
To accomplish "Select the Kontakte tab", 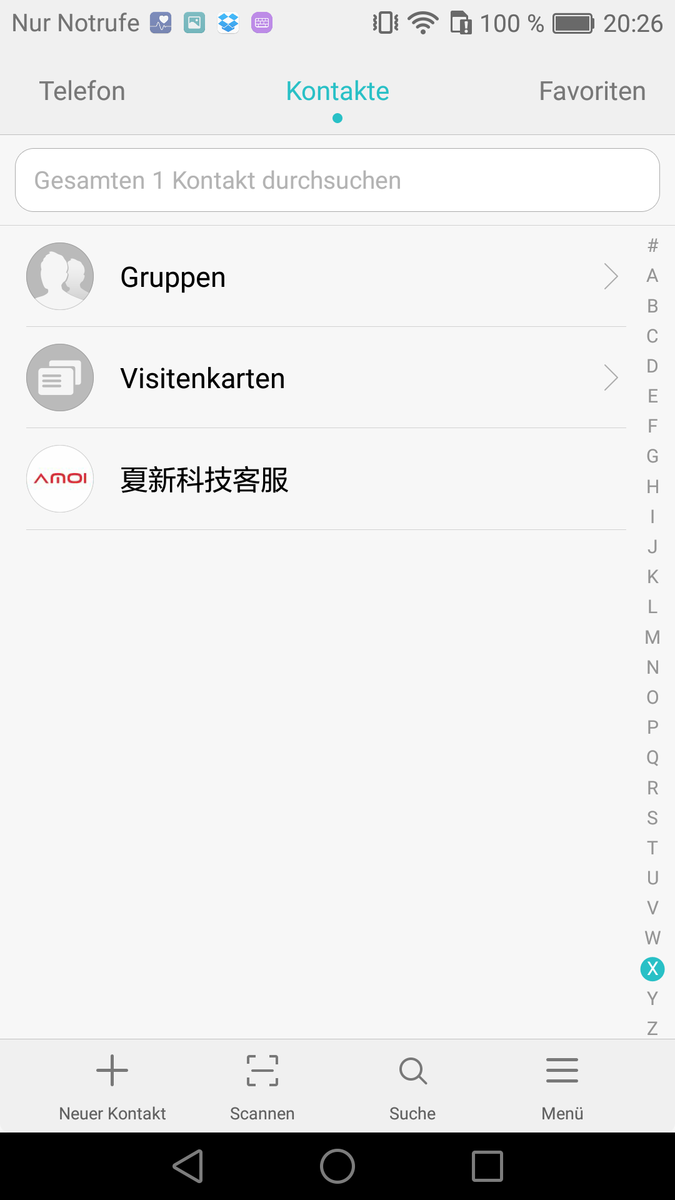I will [337, 91].
